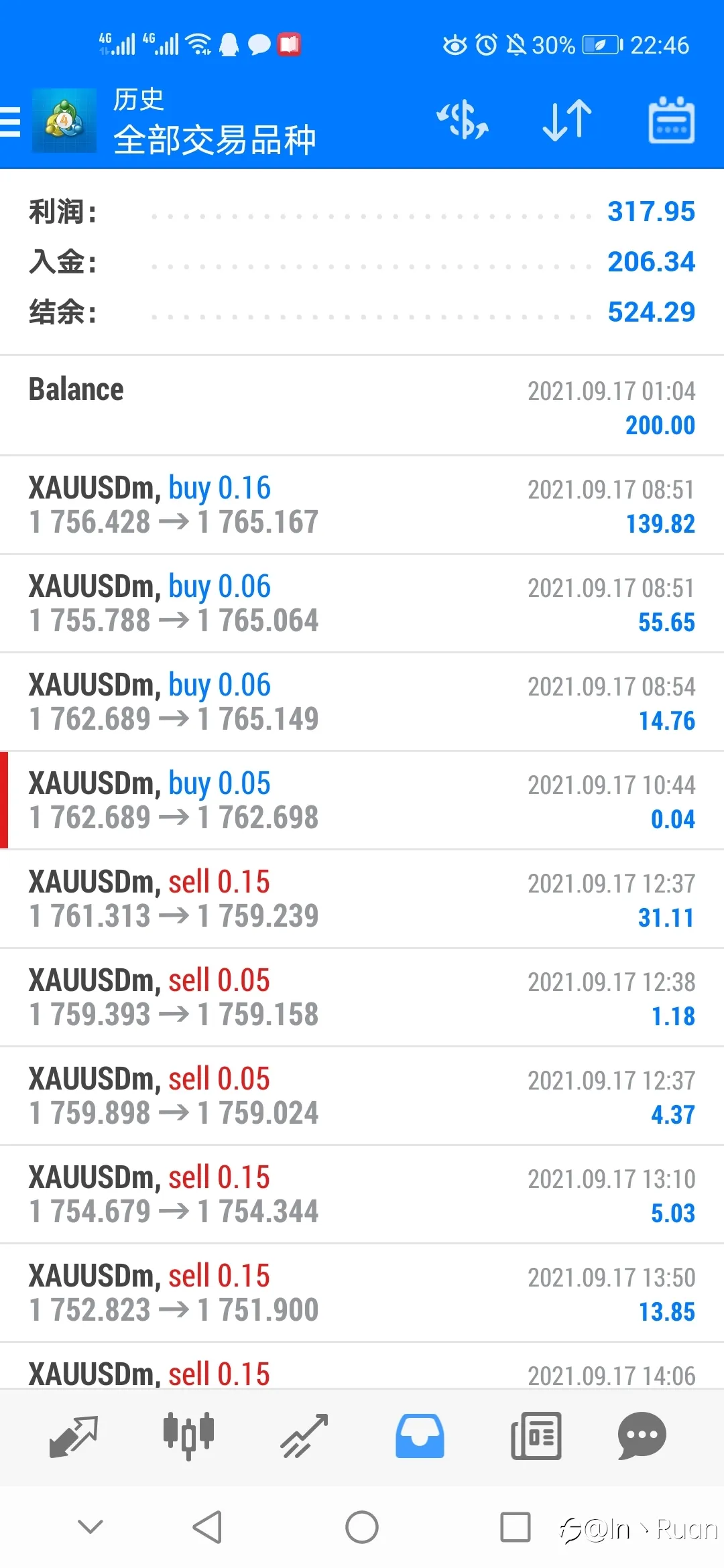Screen dimensions: 724x1568
Task: Open the symbol filter dollar icon
Action: coord(463,121)
